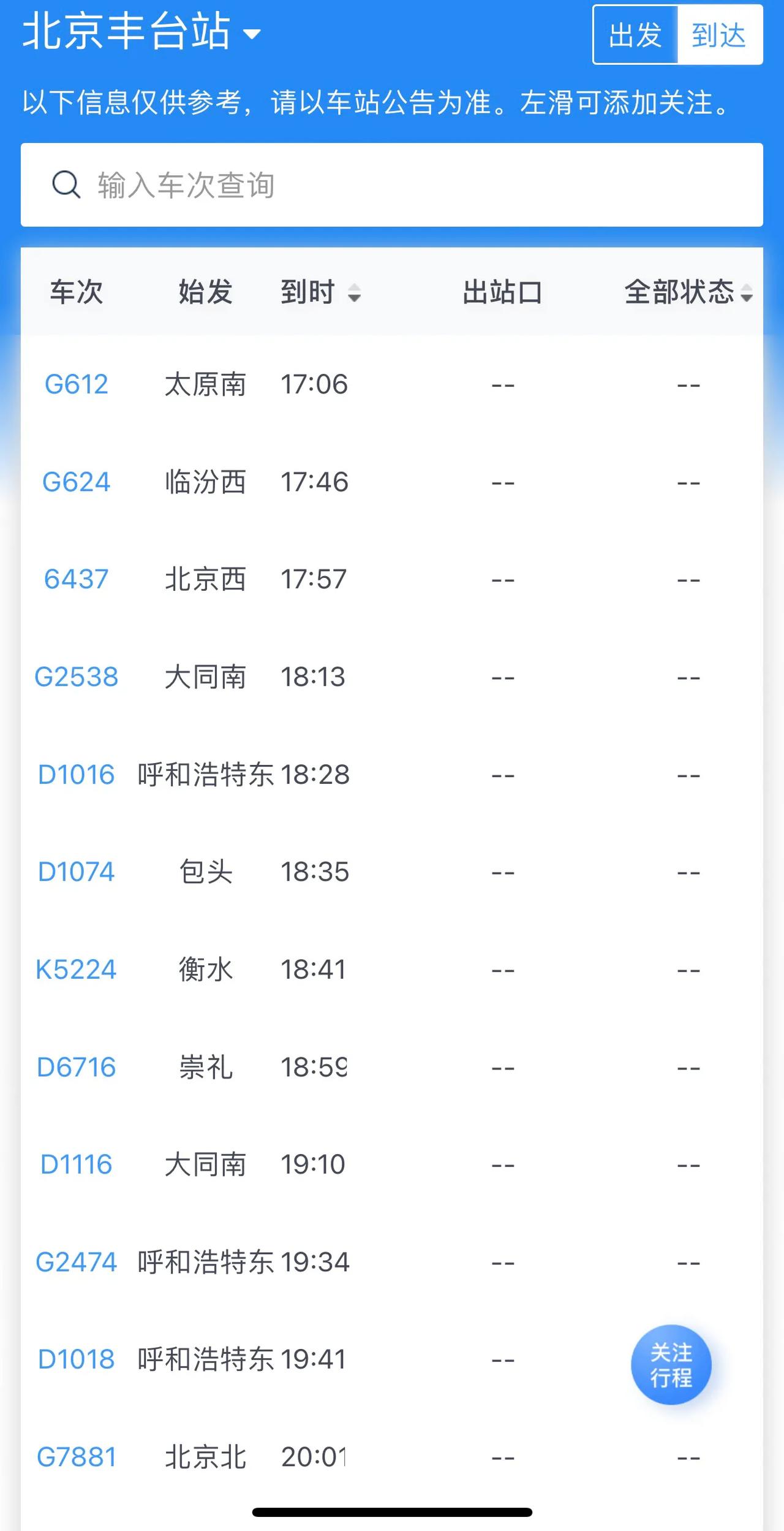Open train G624 from 临汾西

click(392, 482)
